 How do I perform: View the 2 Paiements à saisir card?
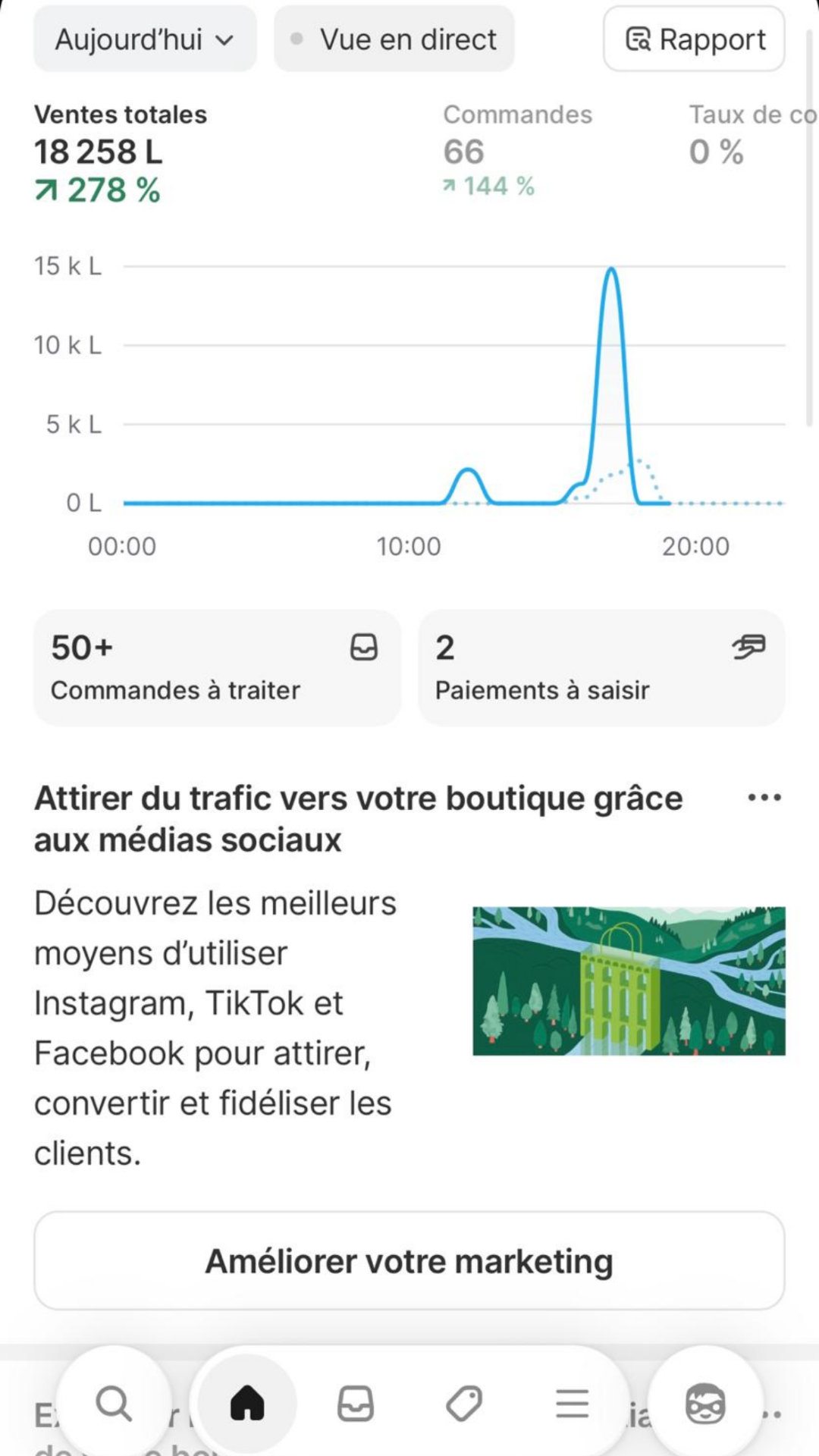(x=601, y=667)
